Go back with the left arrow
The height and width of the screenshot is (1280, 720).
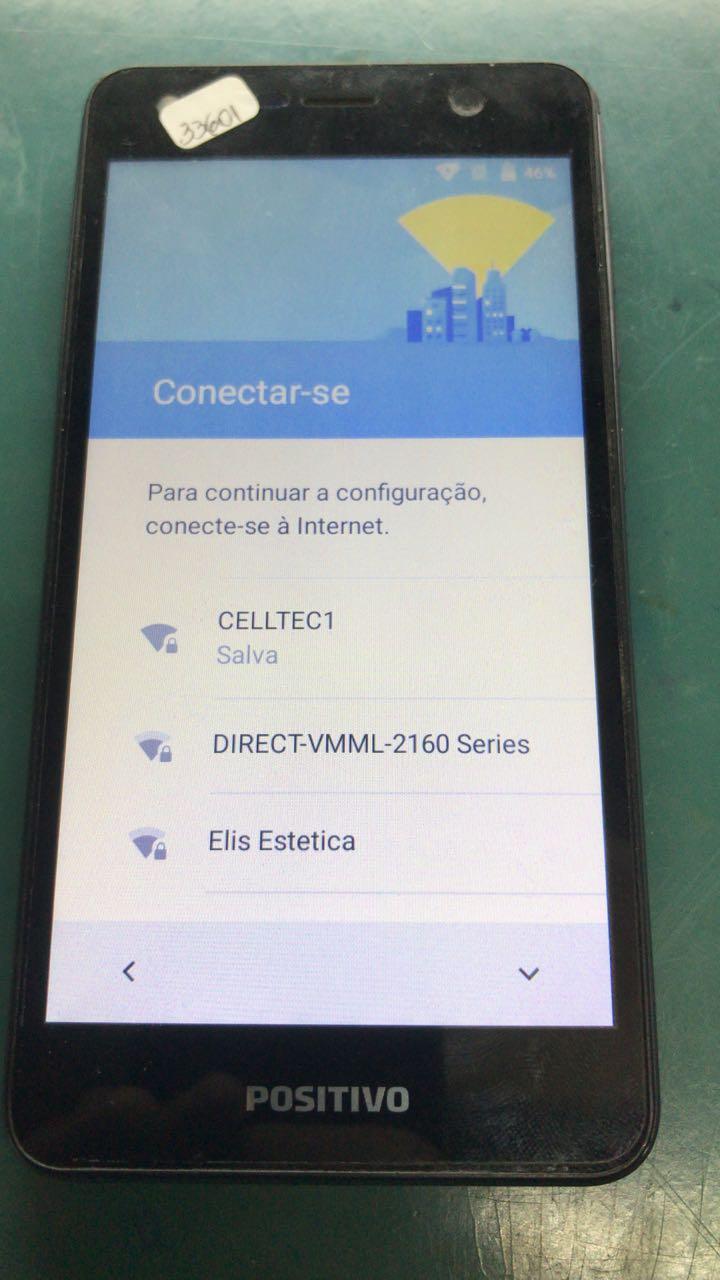click(x=128, y=971)
